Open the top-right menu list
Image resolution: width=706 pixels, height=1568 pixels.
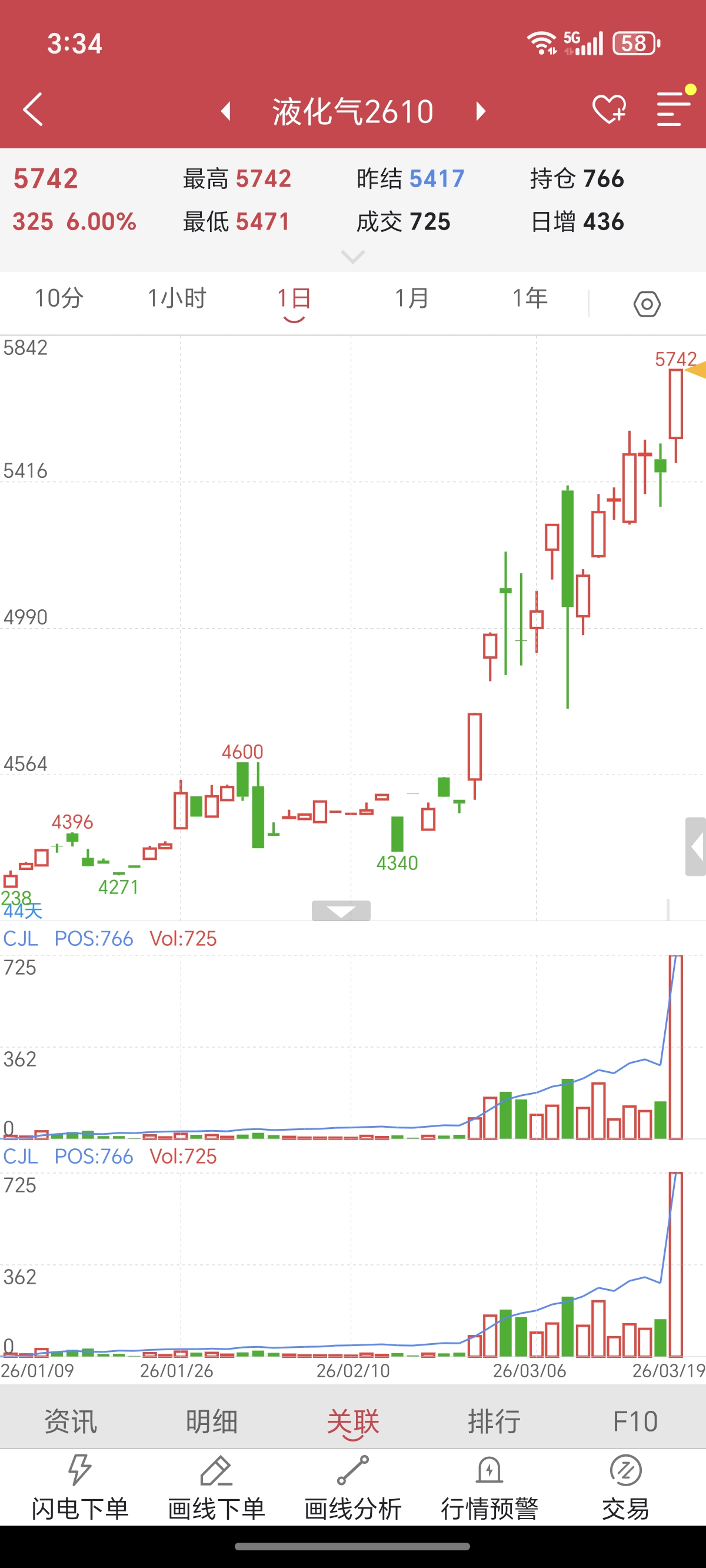pyautogui.click(x=672, y=109)
